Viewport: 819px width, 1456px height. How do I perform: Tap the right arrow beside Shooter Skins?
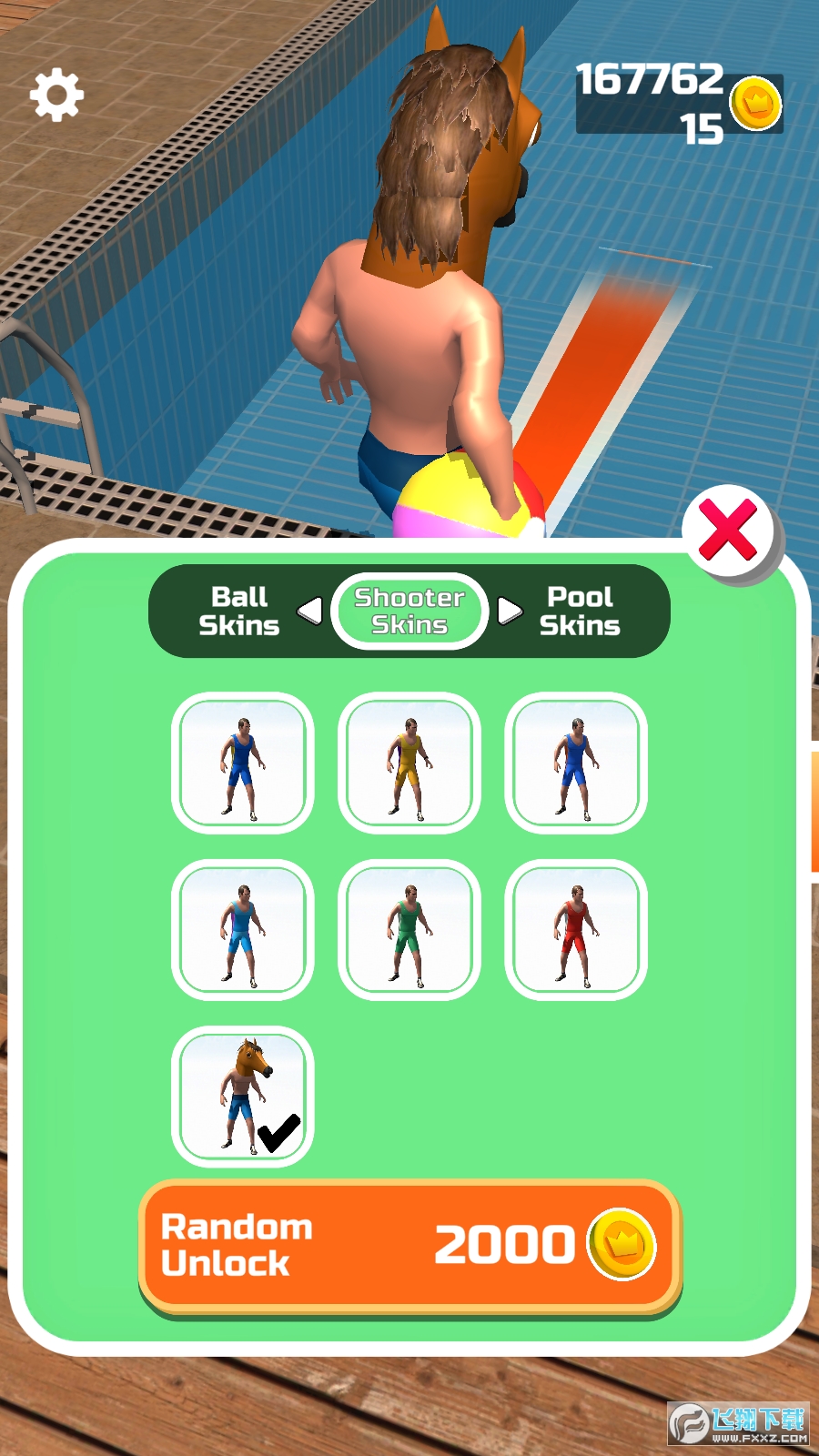(510, 611)
